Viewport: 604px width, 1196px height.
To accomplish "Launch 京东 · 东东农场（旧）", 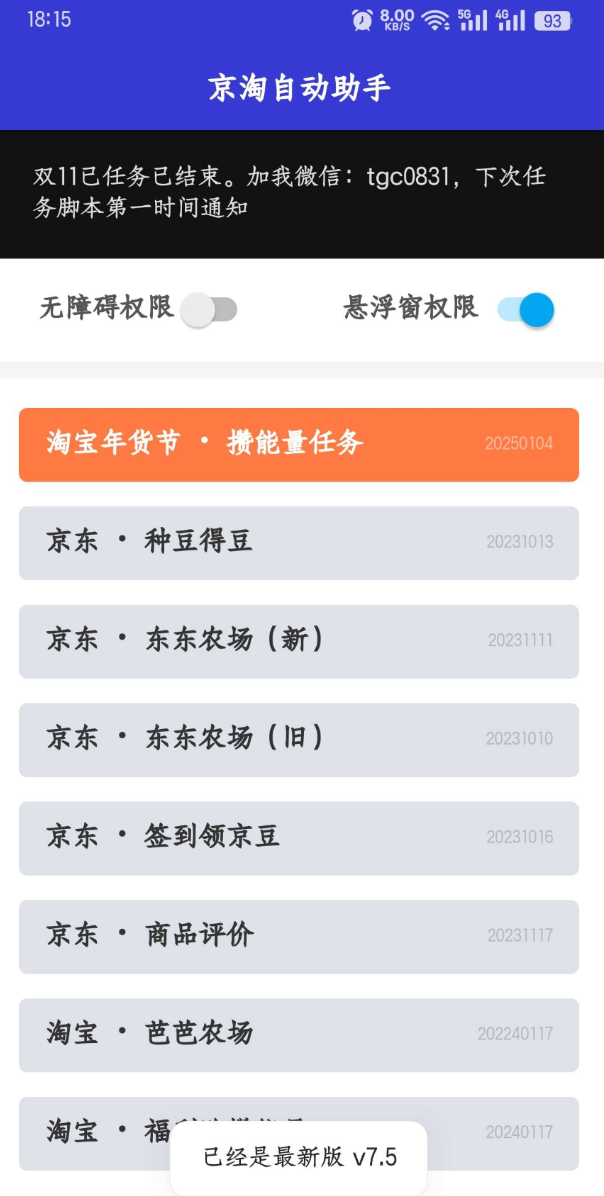I will click(x=298, y=739).
